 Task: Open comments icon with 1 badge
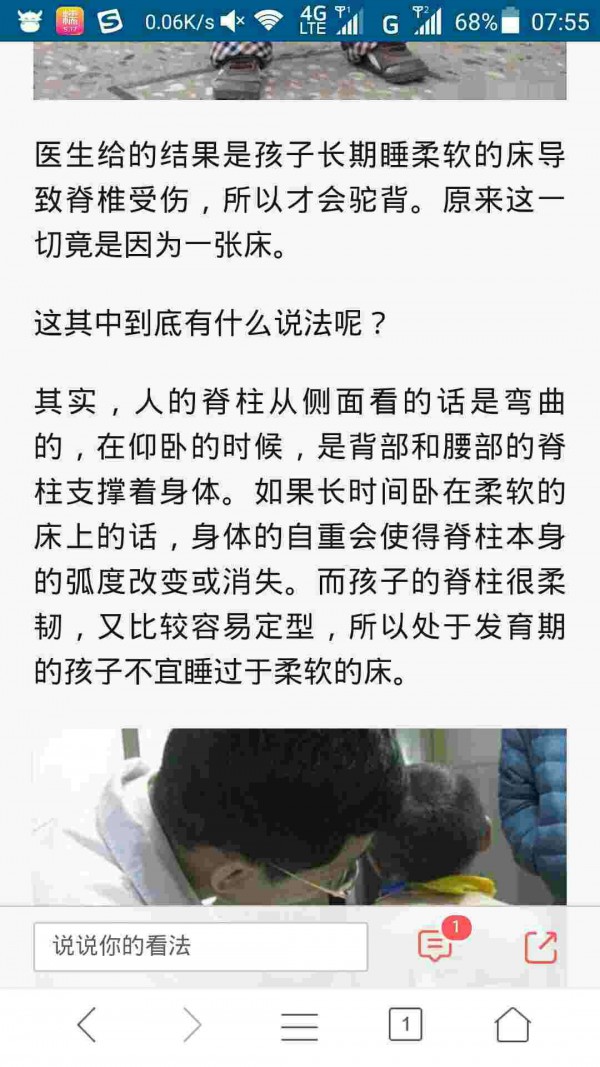[x=436, y=945]
